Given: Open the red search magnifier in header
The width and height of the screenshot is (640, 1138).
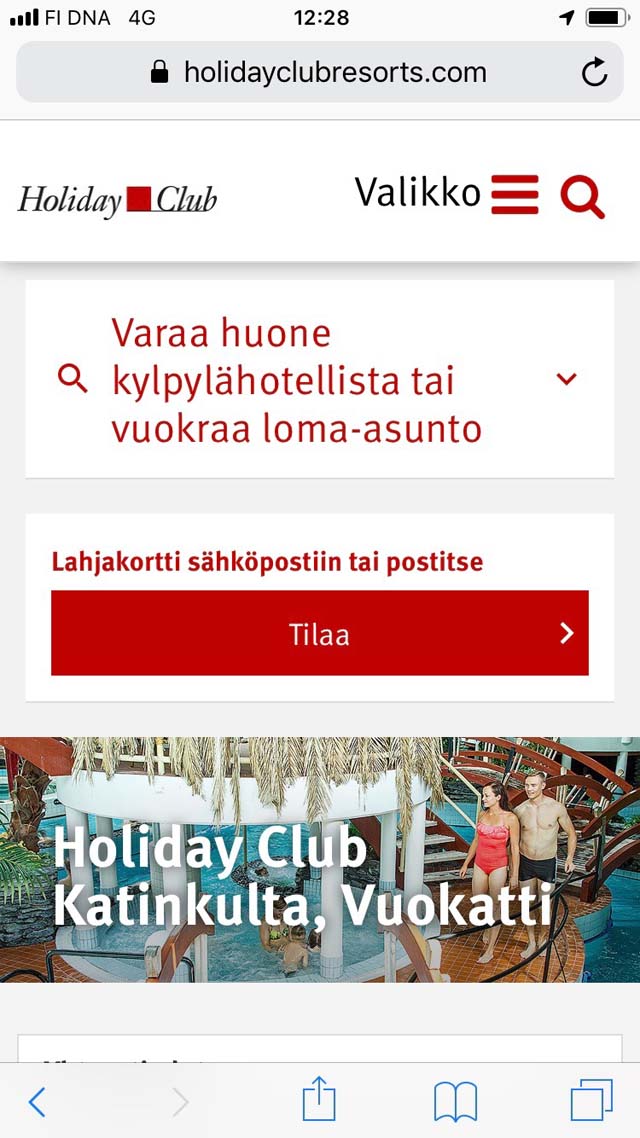Looking at the screenshot, I should (582, 196).
